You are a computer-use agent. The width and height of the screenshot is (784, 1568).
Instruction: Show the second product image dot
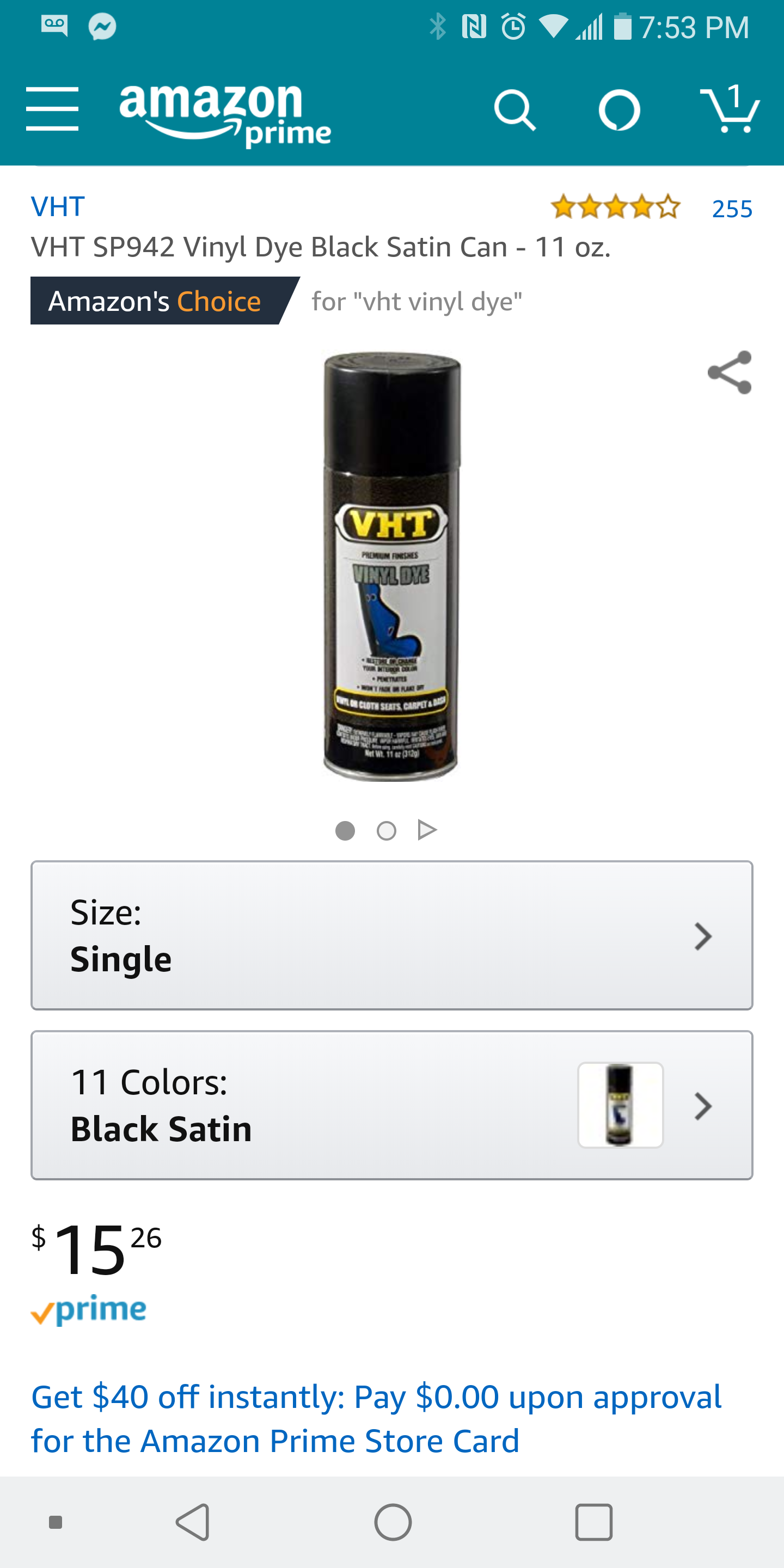[387, 830]
